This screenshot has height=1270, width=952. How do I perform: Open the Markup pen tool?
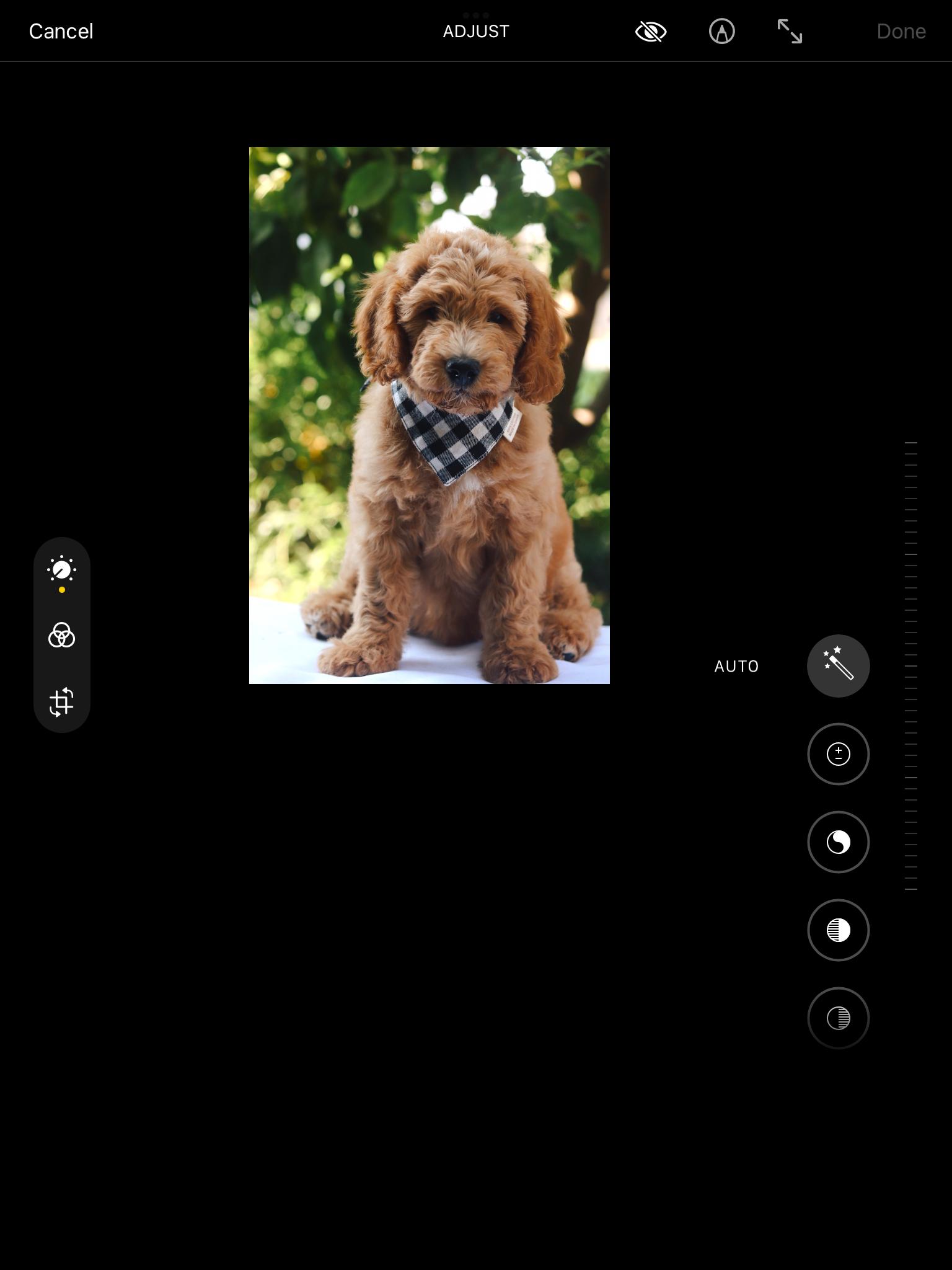coord(721,32)
